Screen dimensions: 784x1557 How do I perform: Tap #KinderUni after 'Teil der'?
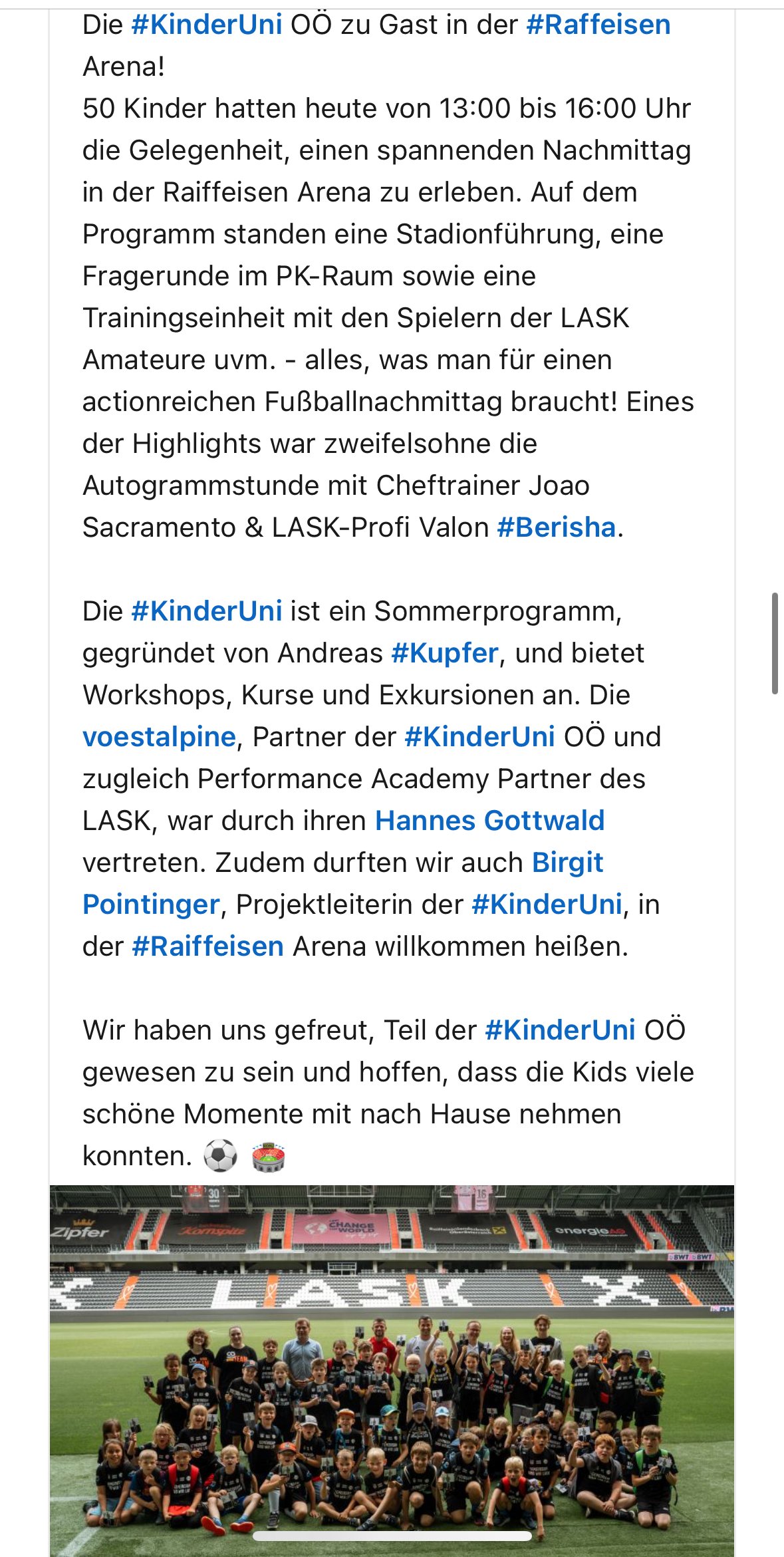coord(561,1030)
